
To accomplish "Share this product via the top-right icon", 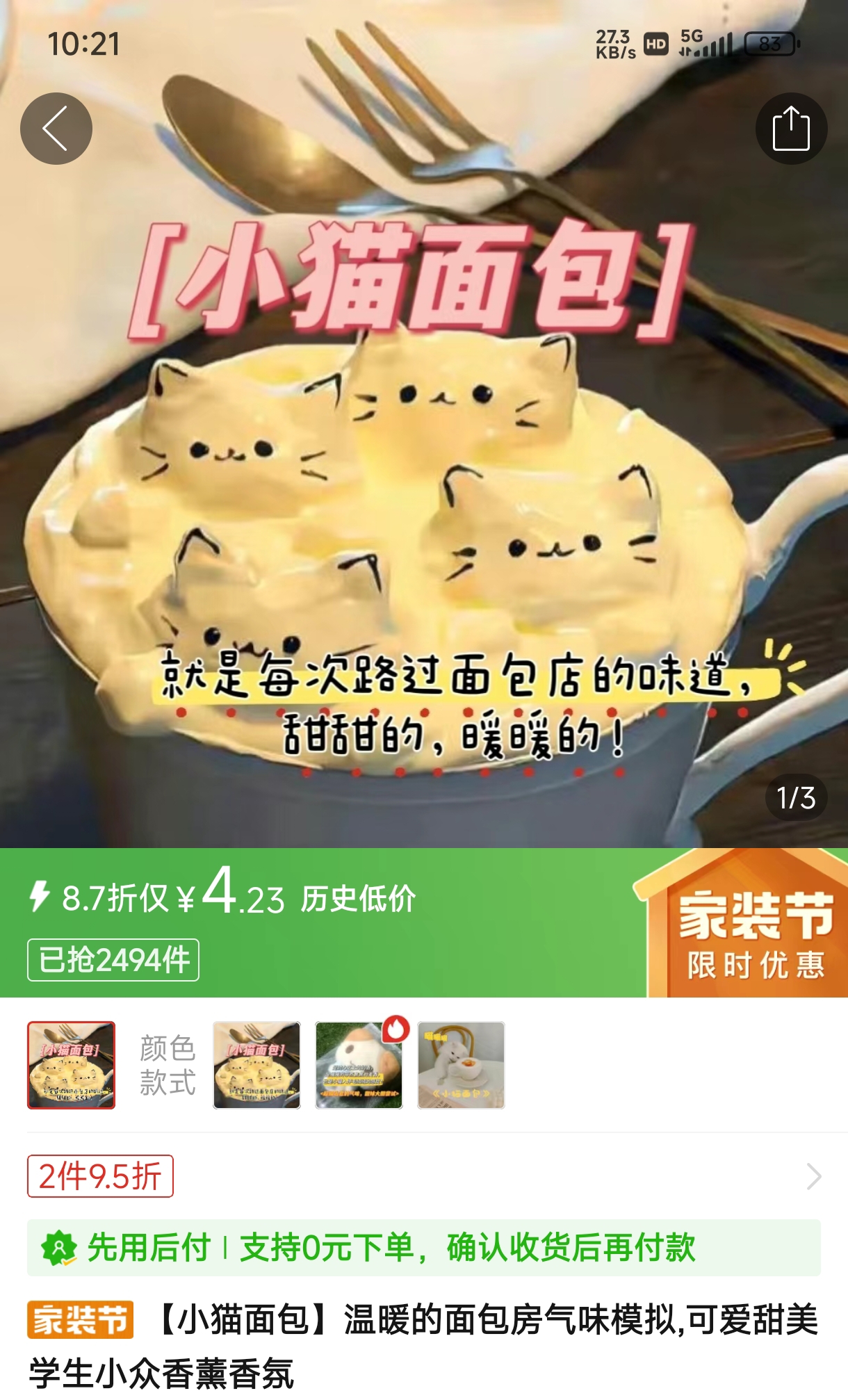I will pyautogui.click(x=791, y=129).
